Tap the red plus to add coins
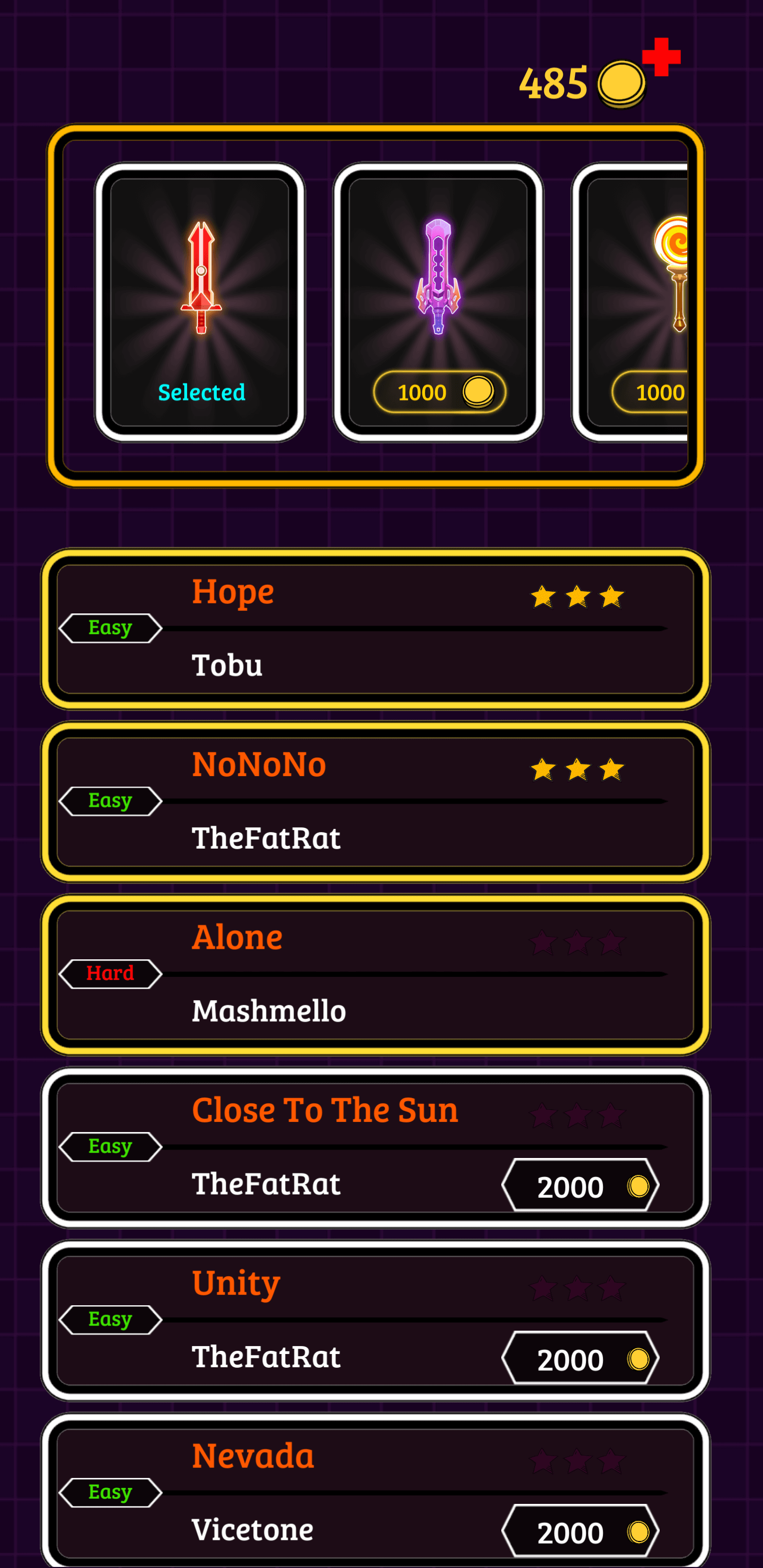This screenshot has width=763, height=1568. coord(661,57)
